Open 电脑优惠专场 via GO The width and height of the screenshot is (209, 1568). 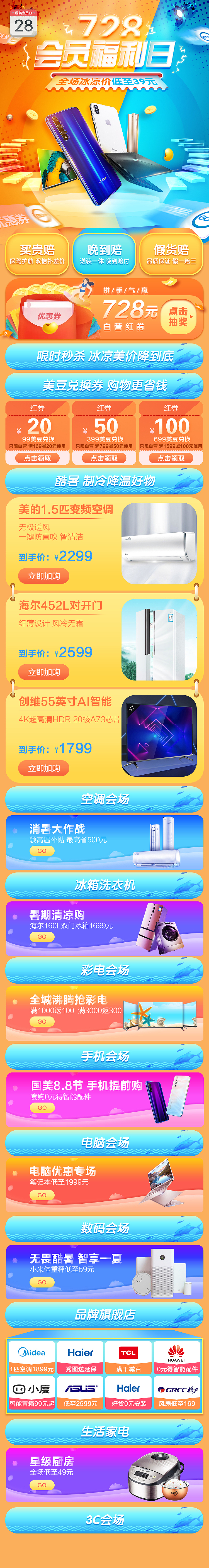(42, 1195)
